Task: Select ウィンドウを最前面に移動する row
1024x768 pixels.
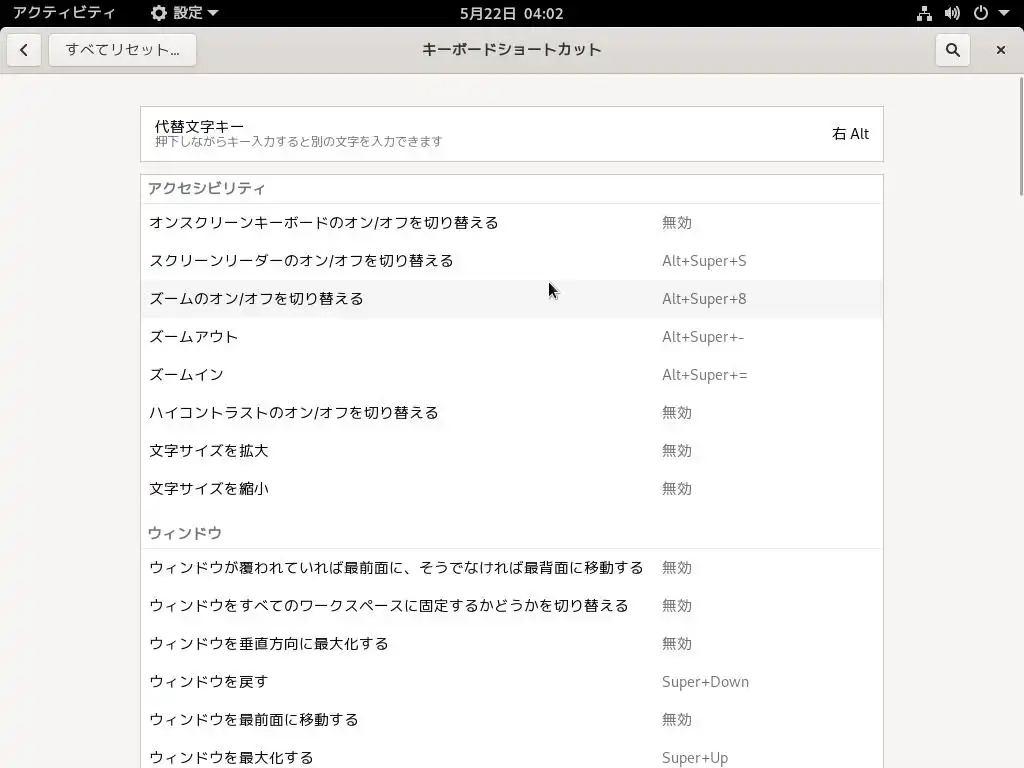Action: [511, 720]
